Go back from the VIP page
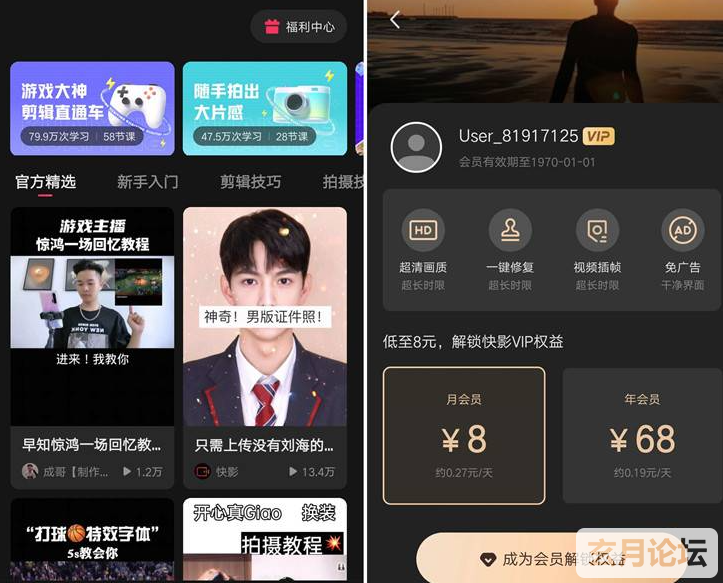The height and width of the screenshot is (583, 723). click(395, 20)
